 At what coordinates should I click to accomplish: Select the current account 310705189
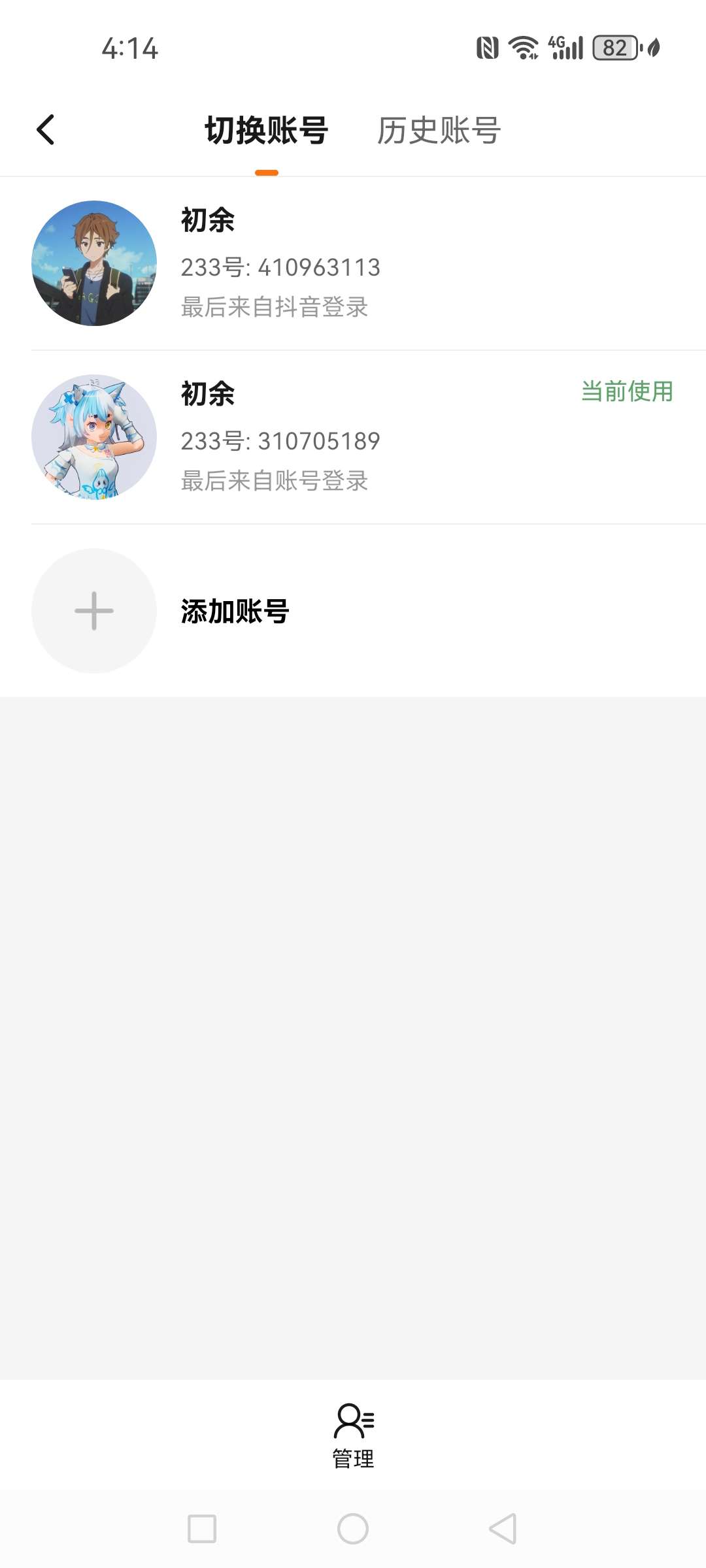[353, 437]
